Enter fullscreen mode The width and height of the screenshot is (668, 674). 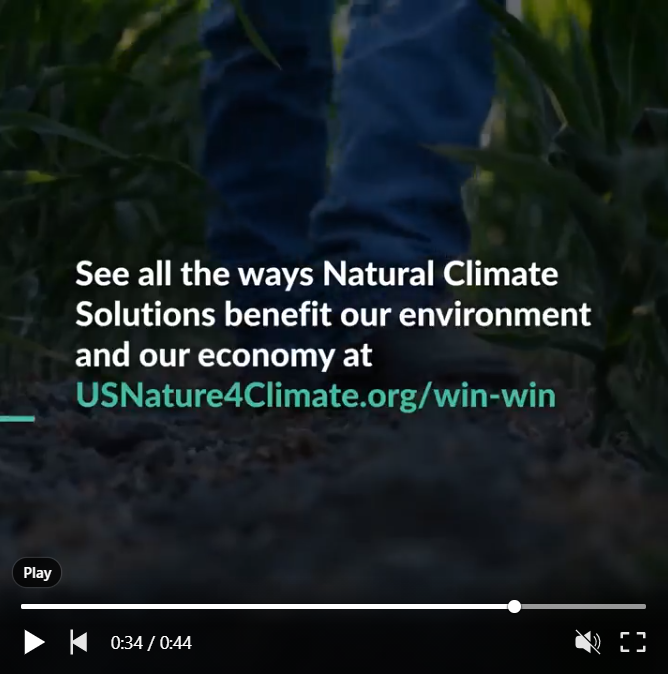pos(633,642)
